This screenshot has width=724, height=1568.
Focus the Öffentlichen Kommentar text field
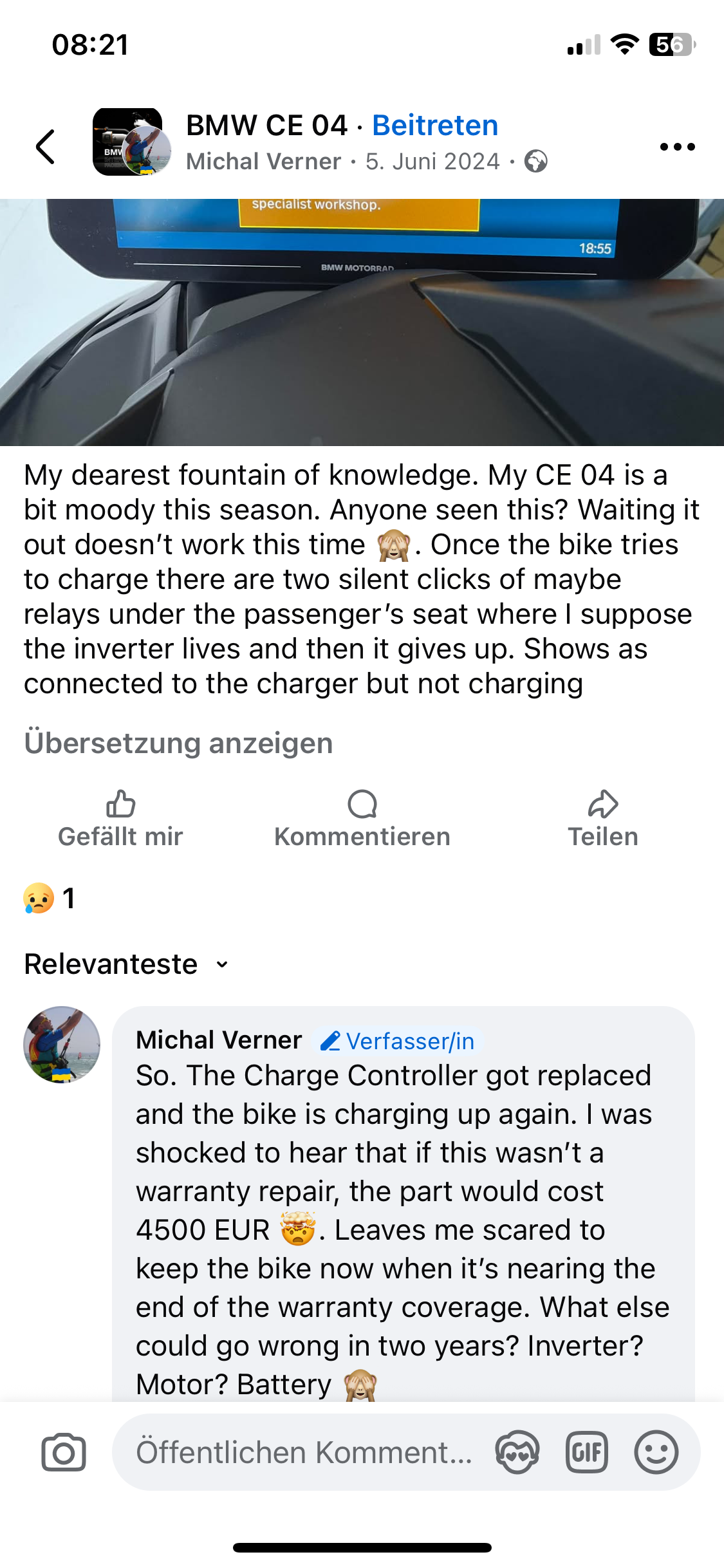pos(304,1453)
